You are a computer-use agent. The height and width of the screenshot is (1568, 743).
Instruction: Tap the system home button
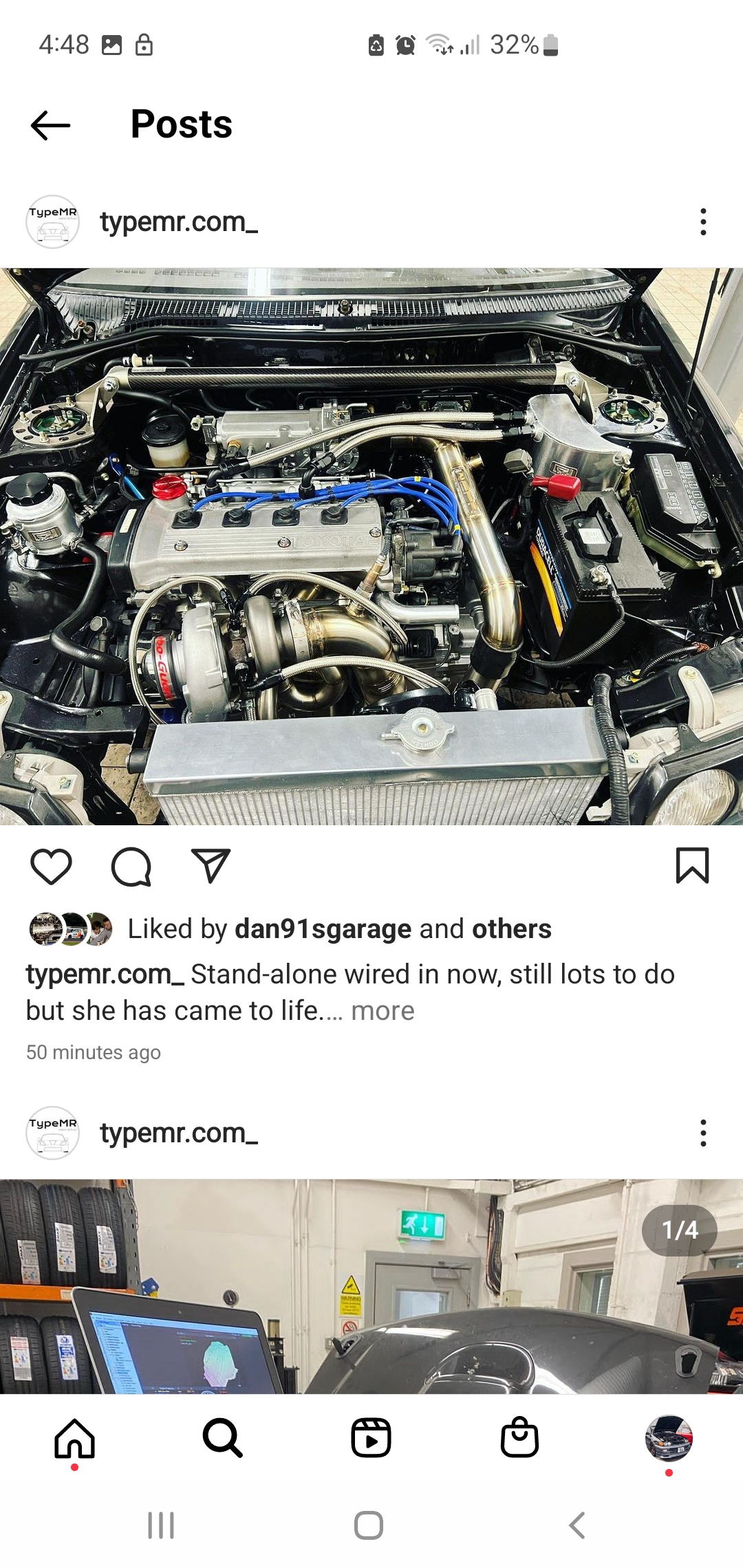(369, 1525)
